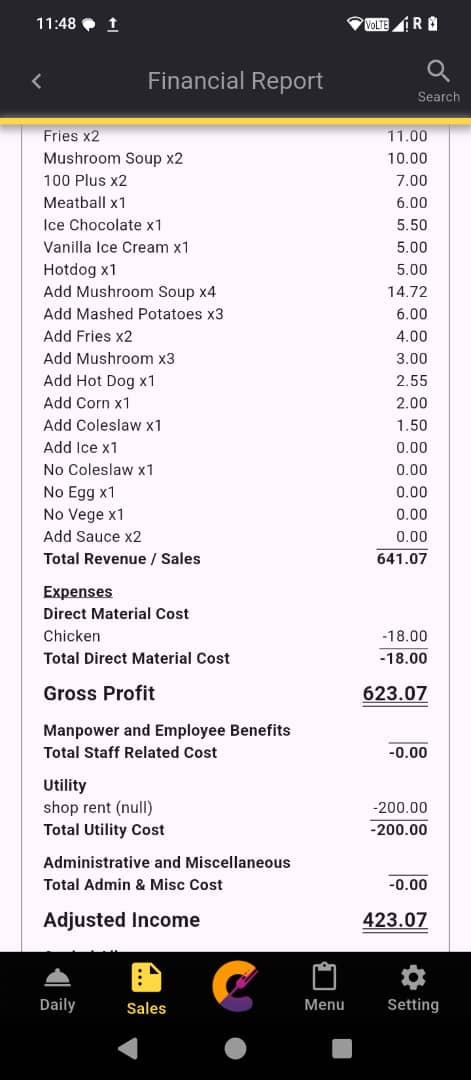
Task: Tap the system home button
Action: 236,1048
